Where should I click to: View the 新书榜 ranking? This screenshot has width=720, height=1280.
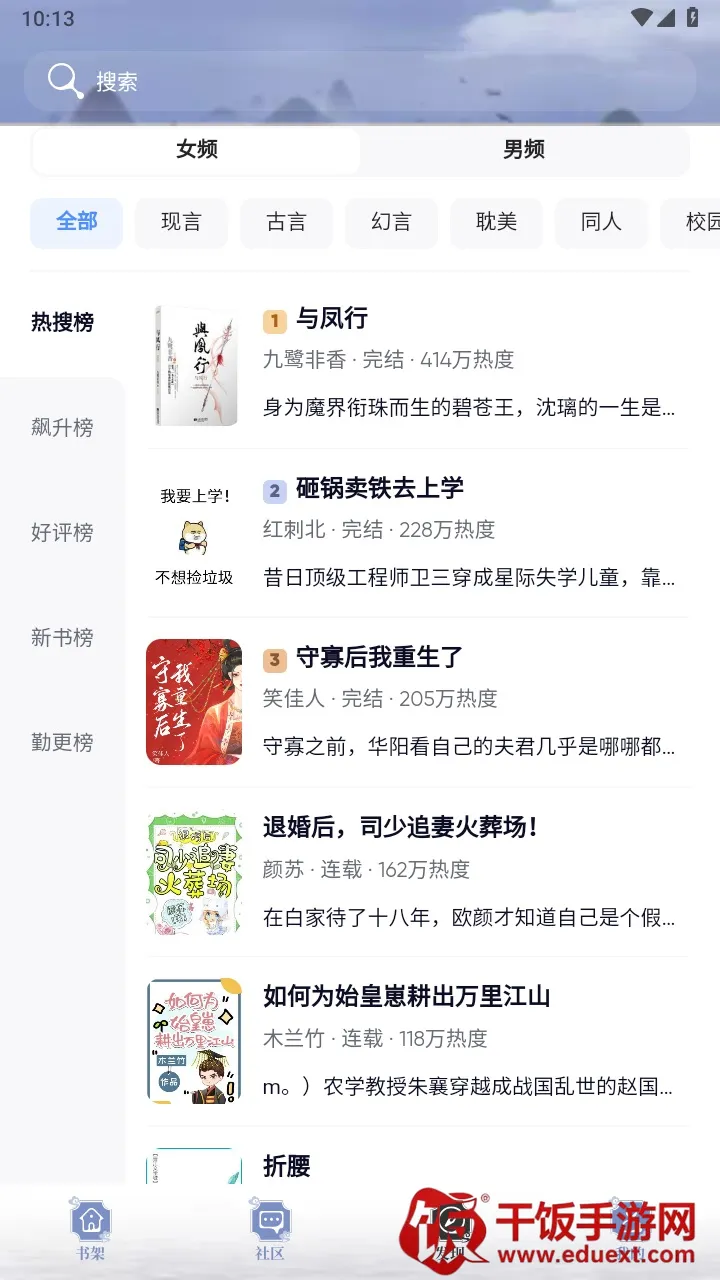coord(62,638)
